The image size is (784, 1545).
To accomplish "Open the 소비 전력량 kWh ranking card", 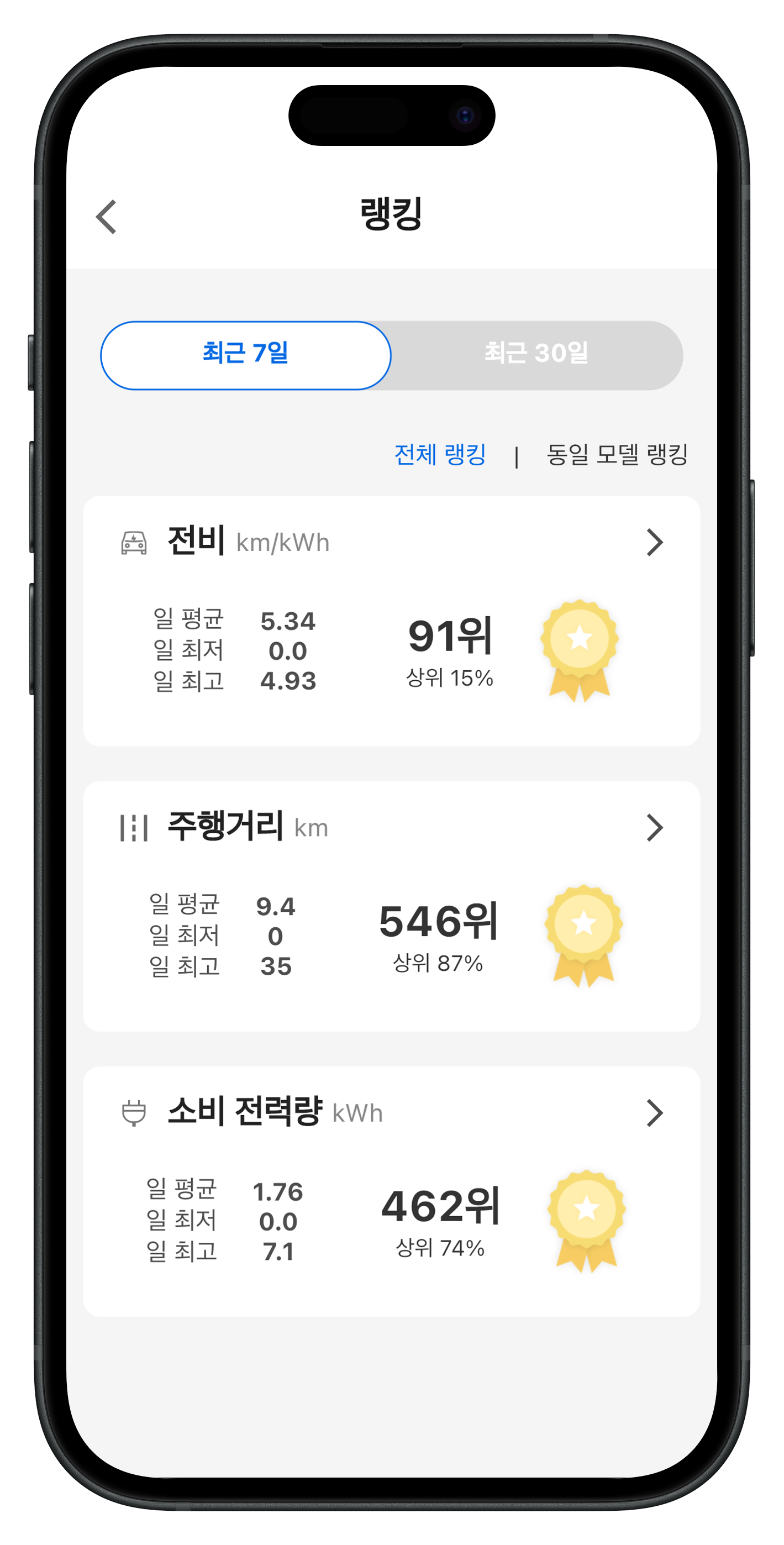I will tap(654, 1112).
